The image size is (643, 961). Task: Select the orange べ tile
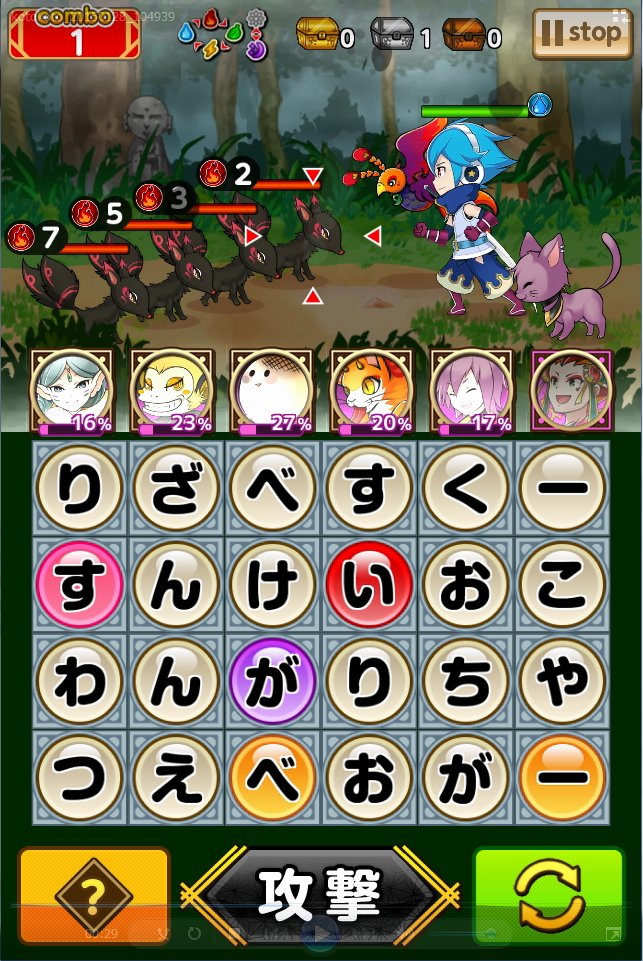pos(273,778)
